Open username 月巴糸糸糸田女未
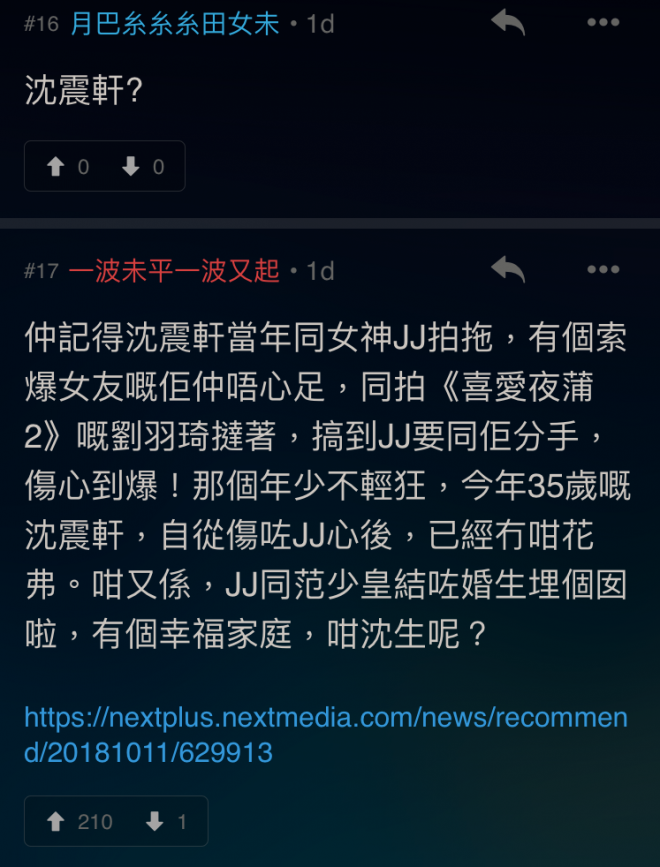The height and width of the screenshot is (867, 660). (175, 24)
